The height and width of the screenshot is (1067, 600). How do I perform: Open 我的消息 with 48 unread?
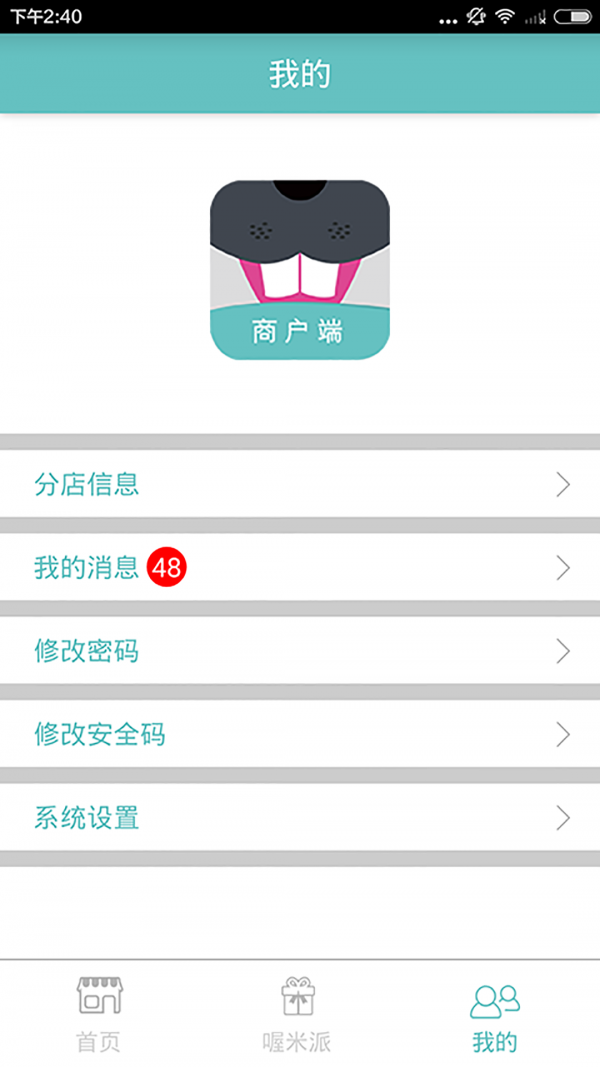tap(300, 568)
